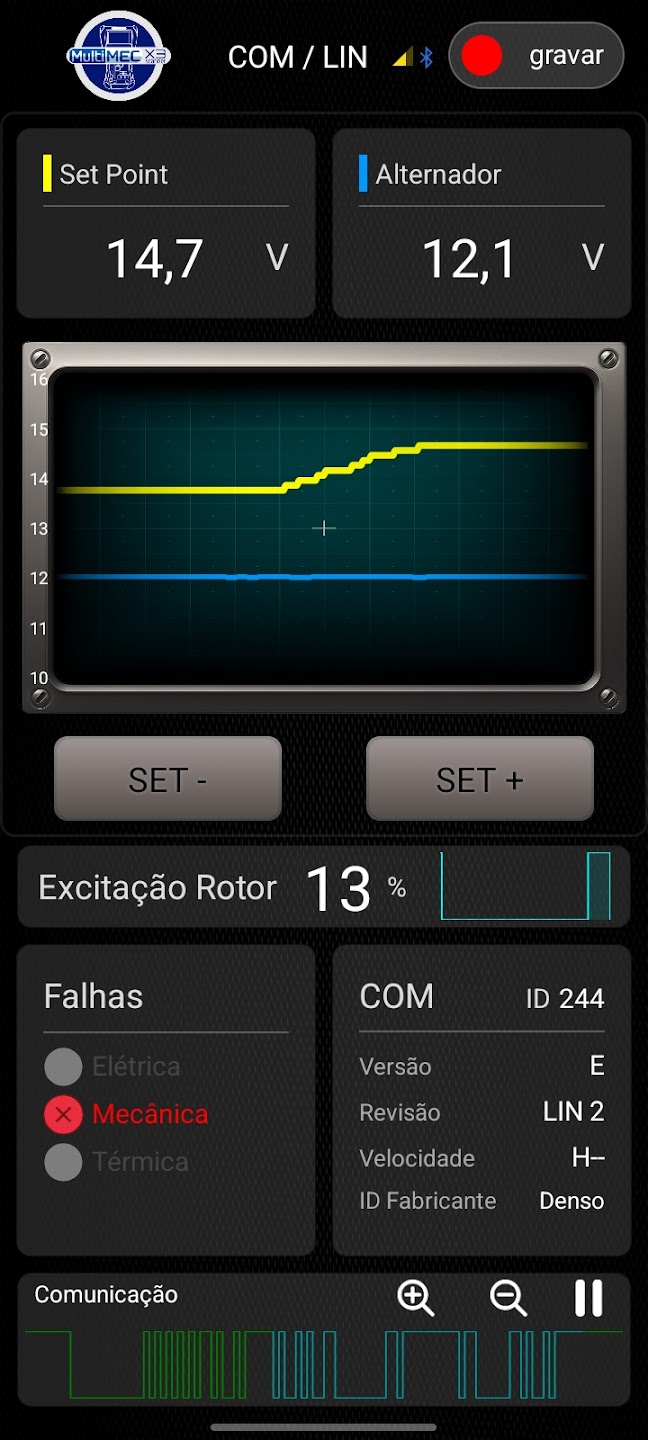Increase the set point with SET +
This screenshot has width=648, height=1440.
480,779
